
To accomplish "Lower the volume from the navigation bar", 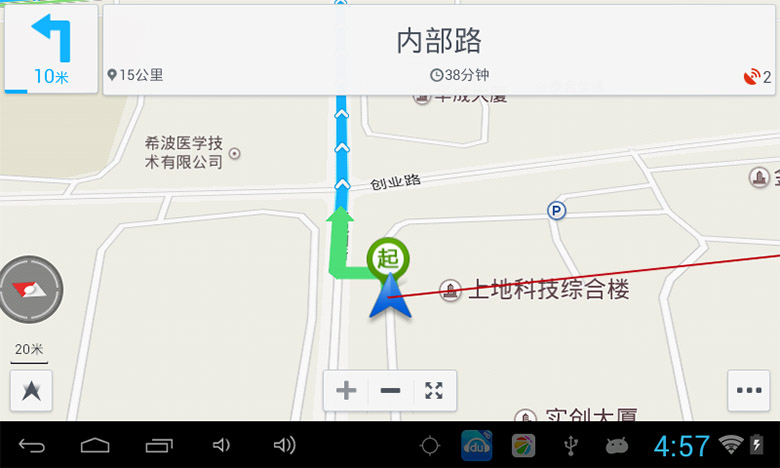I will pyautogui.click(x=222, y=445).
